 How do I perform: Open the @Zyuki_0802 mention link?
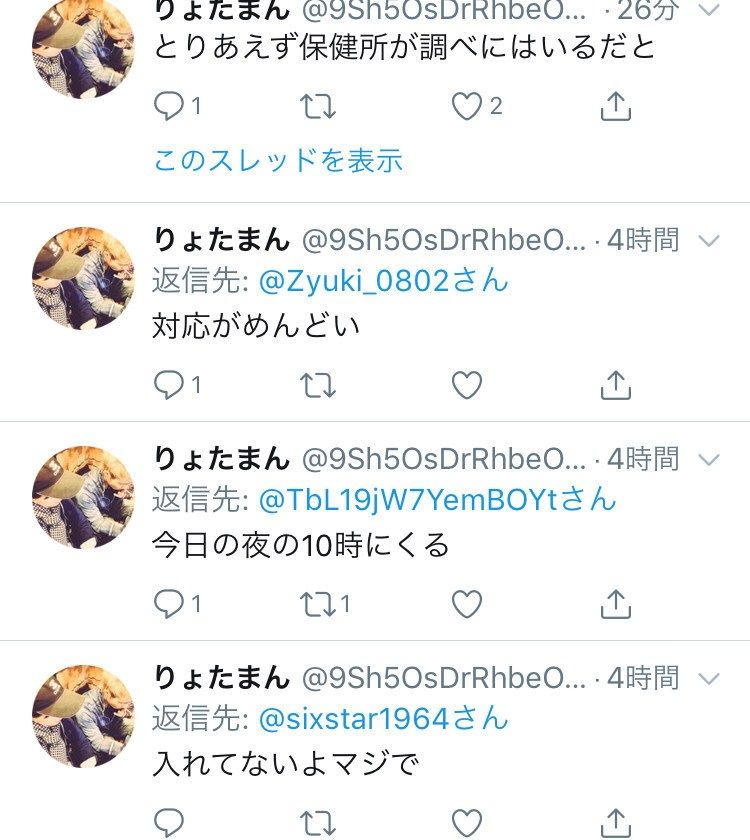tap(383, 281)
